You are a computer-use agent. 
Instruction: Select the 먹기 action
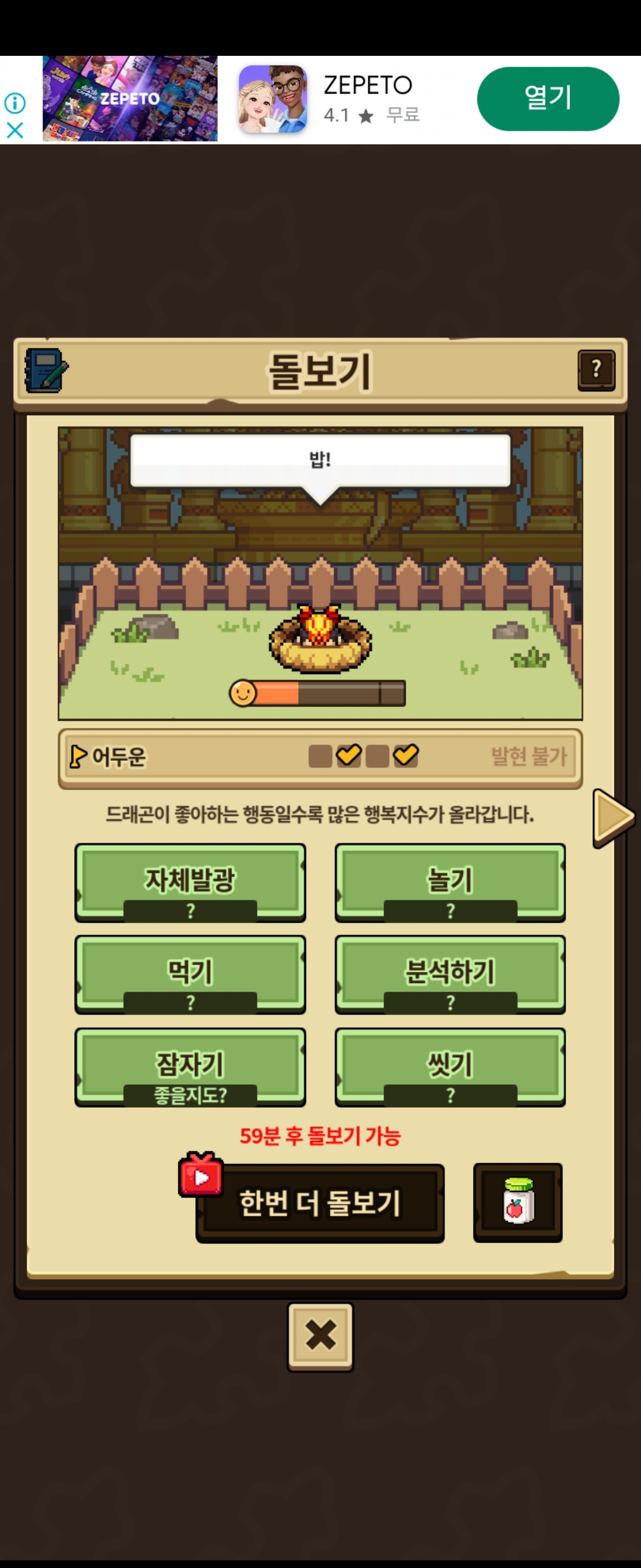point(190,973)
